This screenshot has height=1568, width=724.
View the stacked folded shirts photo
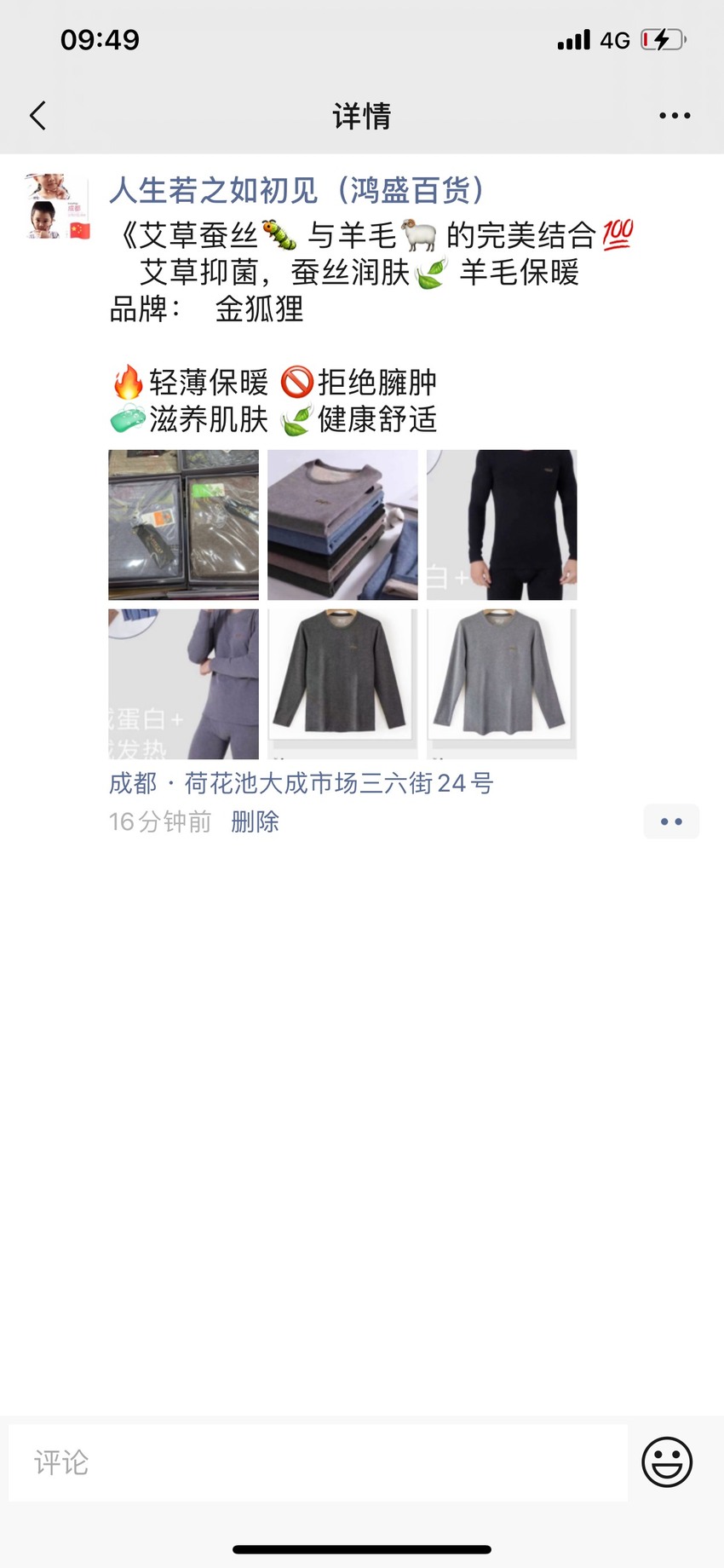(342, 525)
